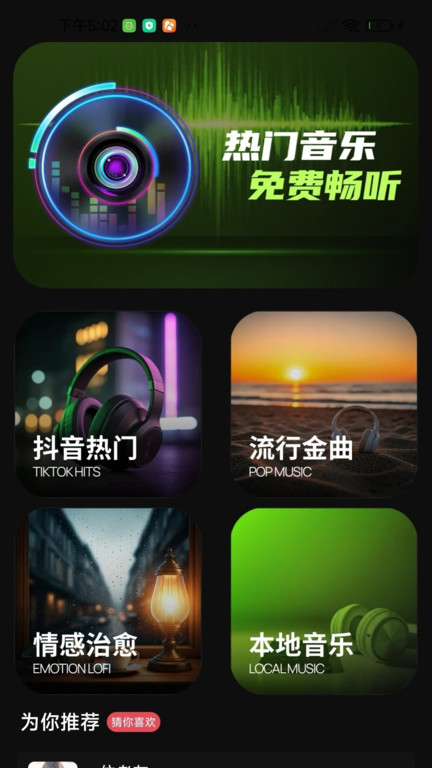The width and height of the screenshot is (432, 768).
Task: Open the 本地音乐 Local Music card
Action: pyautogui.click(x=324, y=600)
